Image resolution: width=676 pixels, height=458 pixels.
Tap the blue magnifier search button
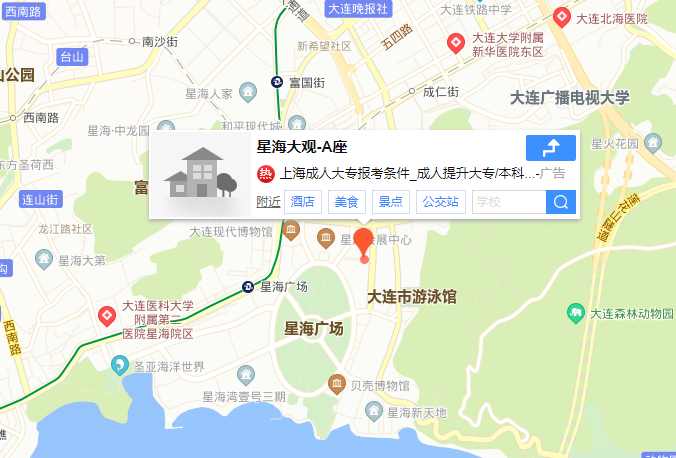point(561,202)
